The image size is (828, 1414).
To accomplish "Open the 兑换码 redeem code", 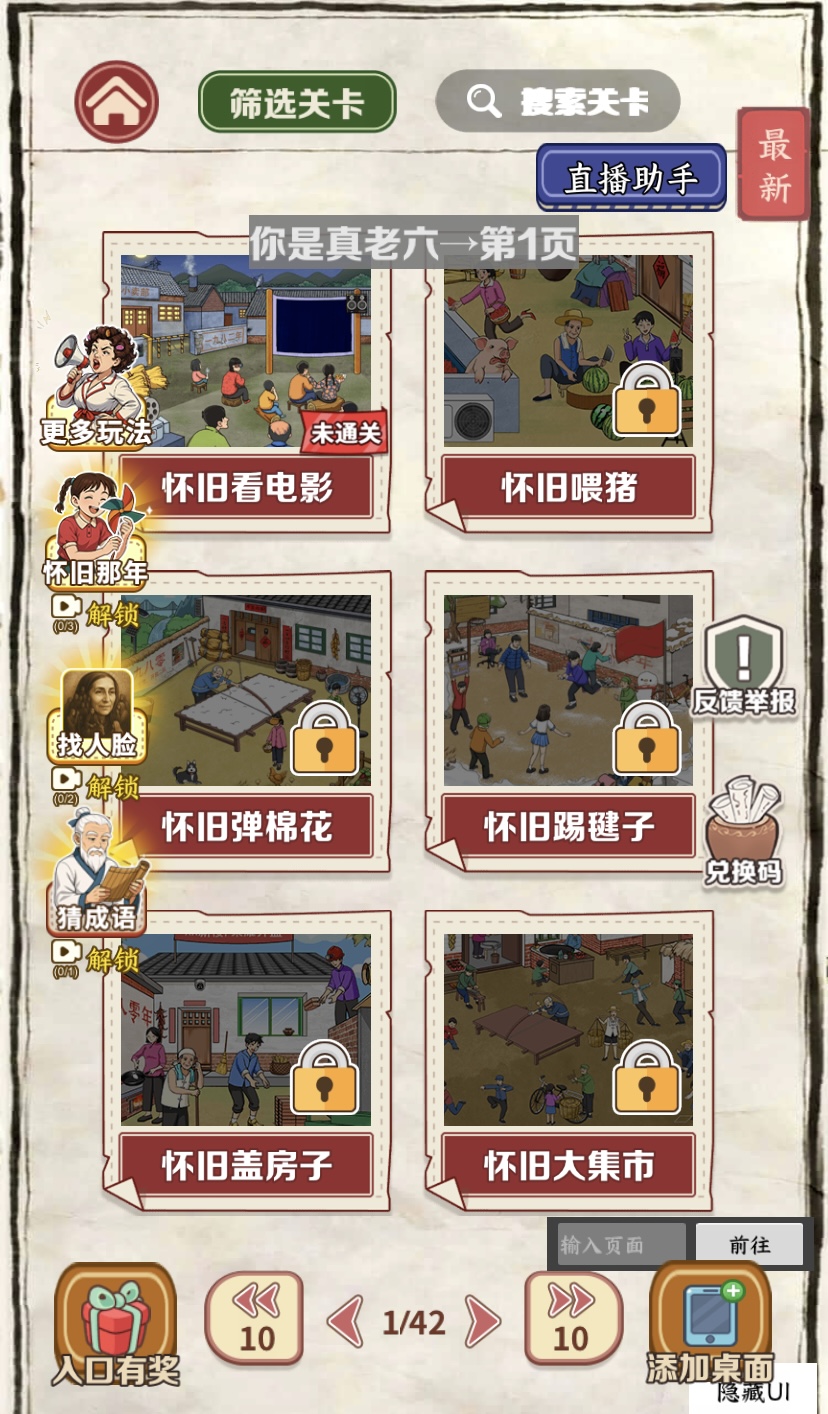I will pyautogui.click(x=743, y=830).
